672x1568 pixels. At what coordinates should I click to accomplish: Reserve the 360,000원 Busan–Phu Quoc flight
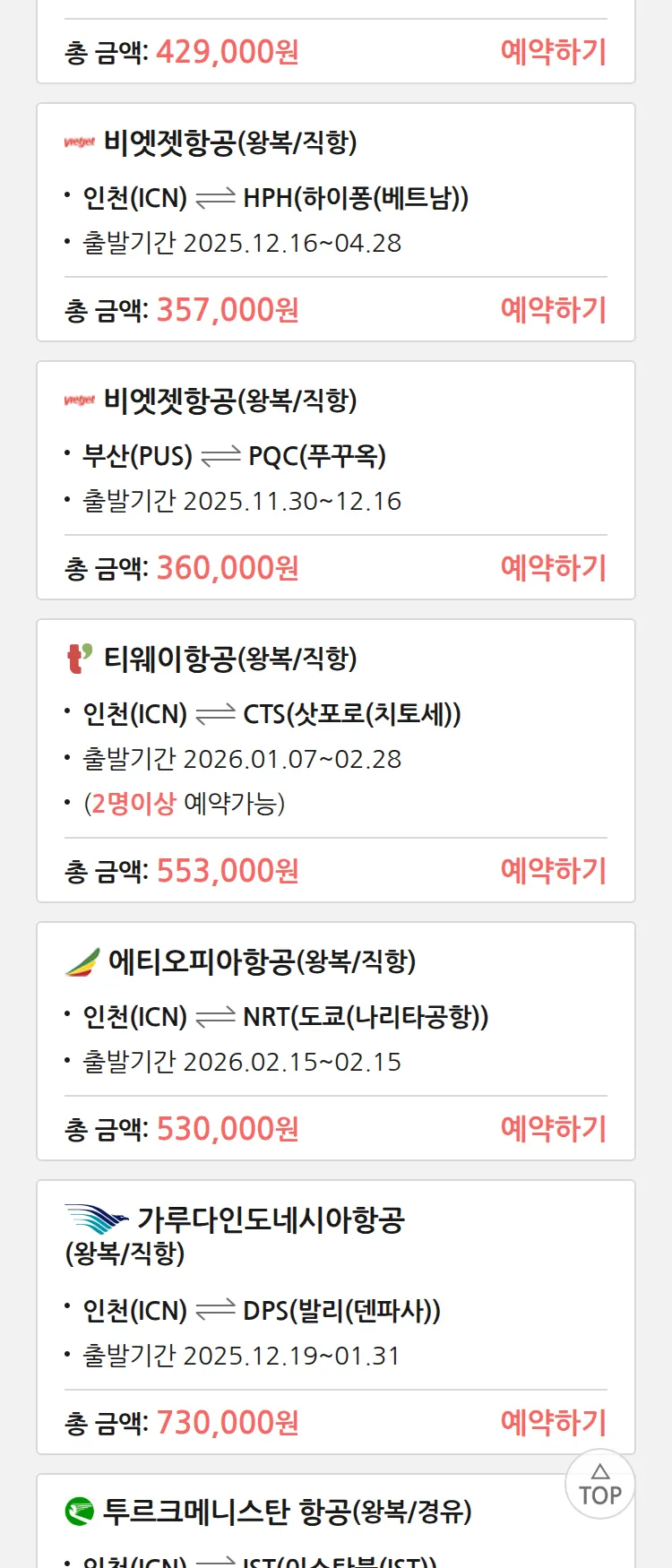553,568
